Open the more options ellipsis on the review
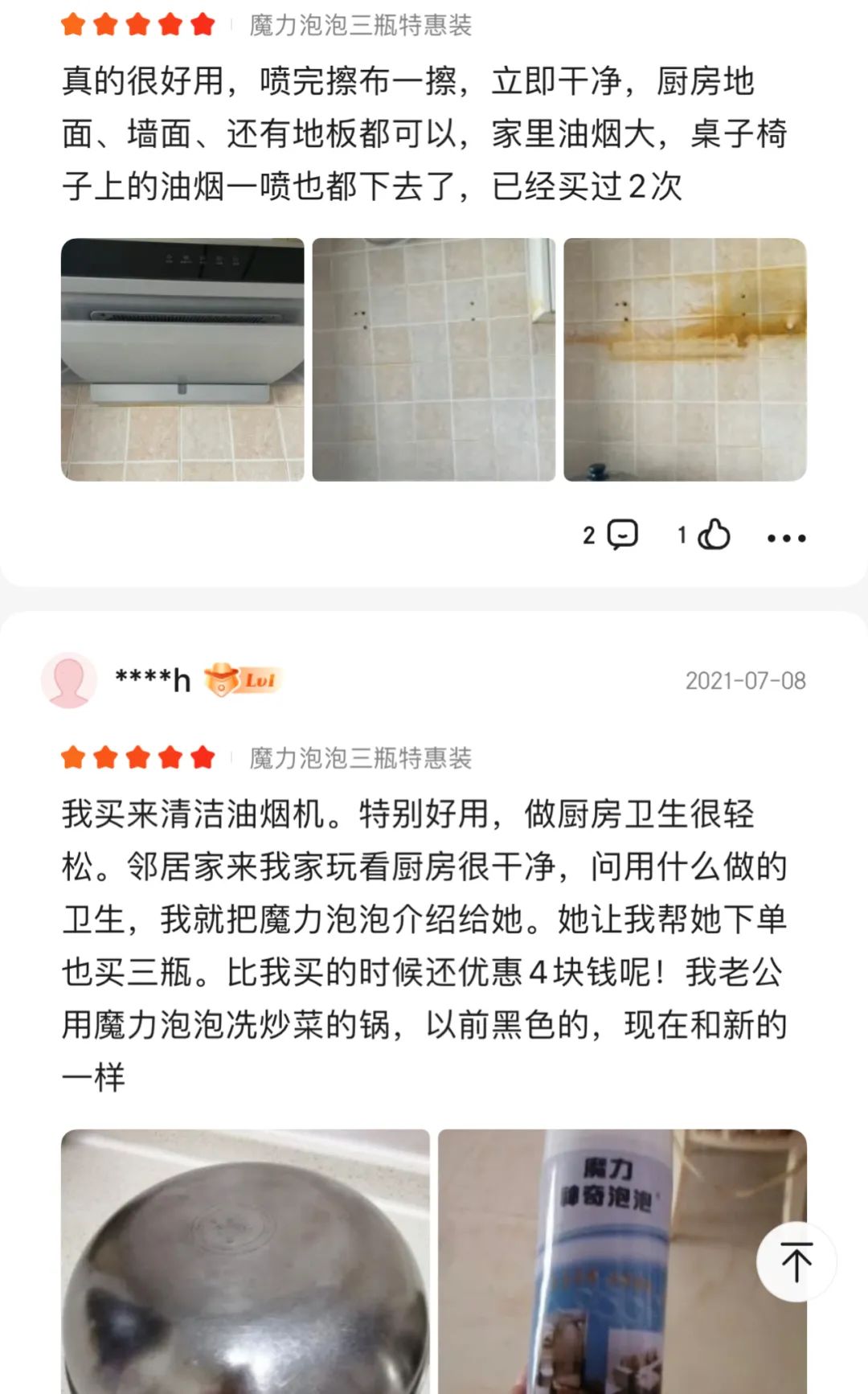This screenshot has height=1394, width=868. pyautogui.click(x=785, y=539)
